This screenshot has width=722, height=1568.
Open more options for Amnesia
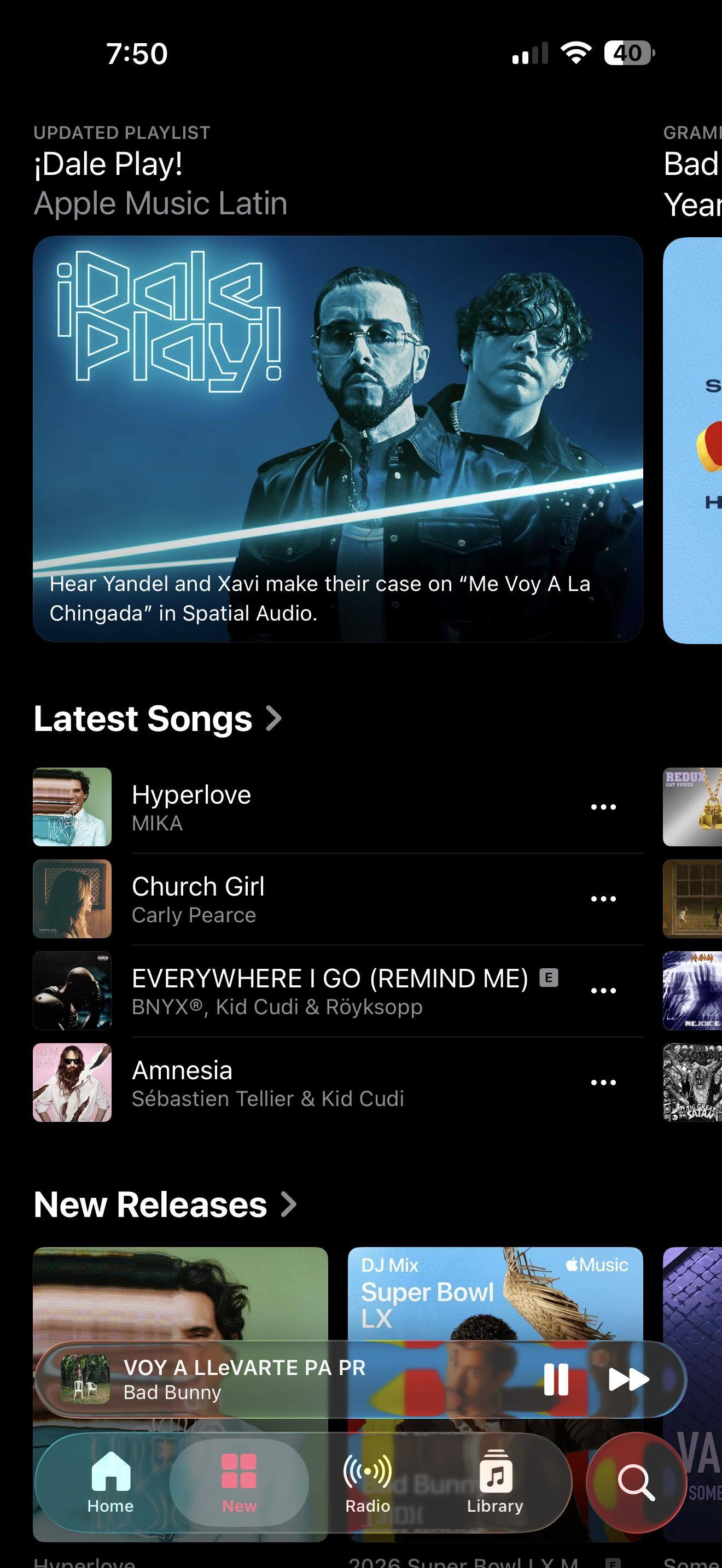(x=603, y=1083)
